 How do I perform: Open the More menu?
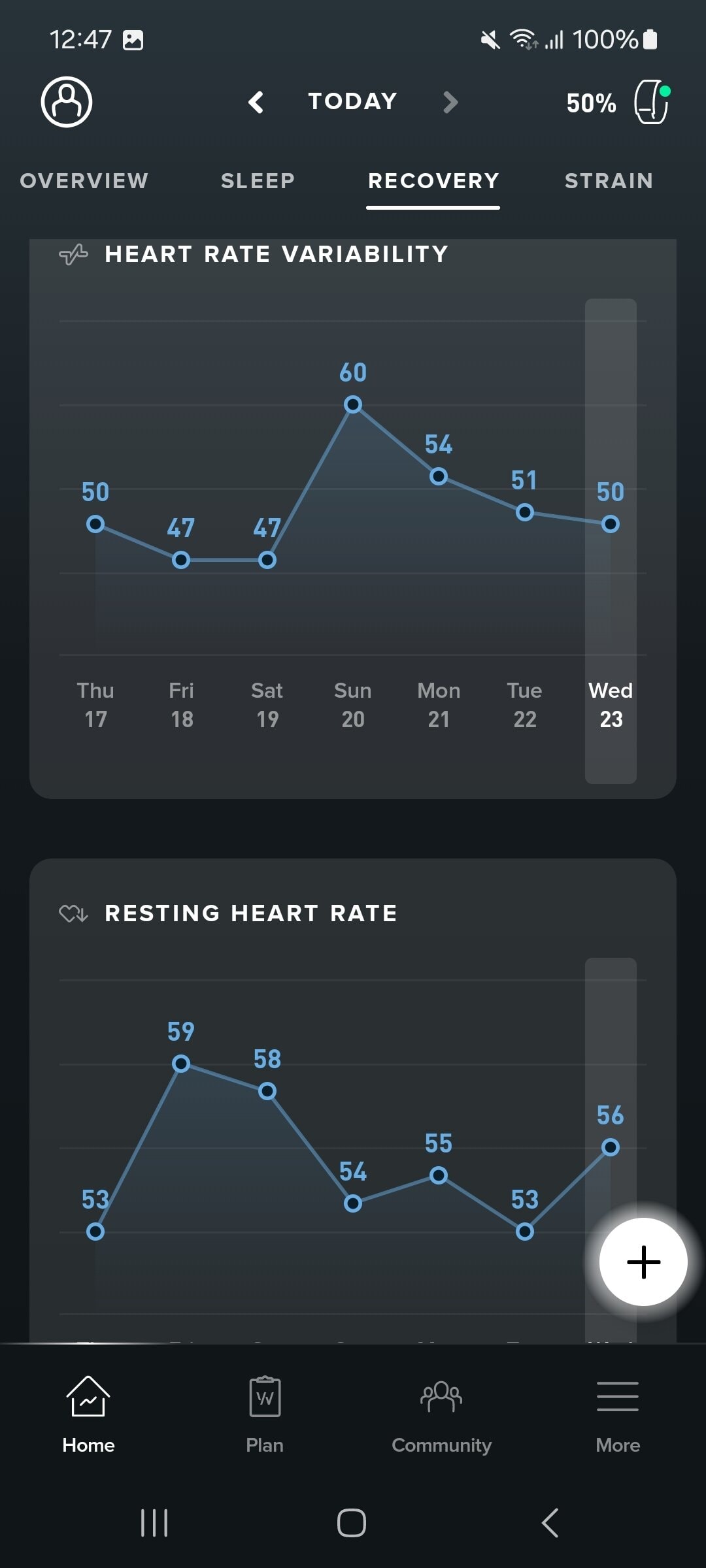pos(618,1414)
